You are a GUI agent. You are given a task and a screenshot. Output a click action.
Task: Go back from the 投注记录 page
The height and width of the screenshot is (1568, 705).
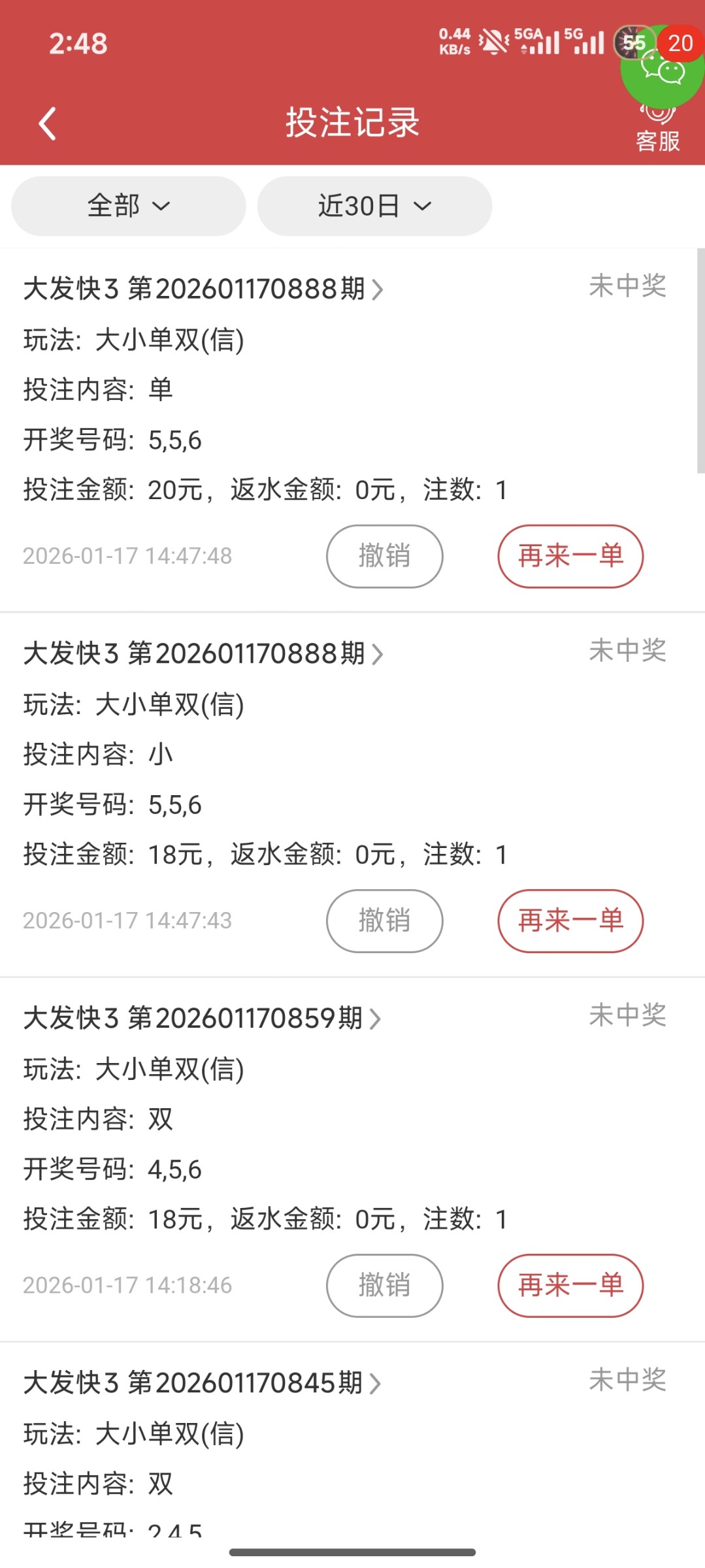48,123
